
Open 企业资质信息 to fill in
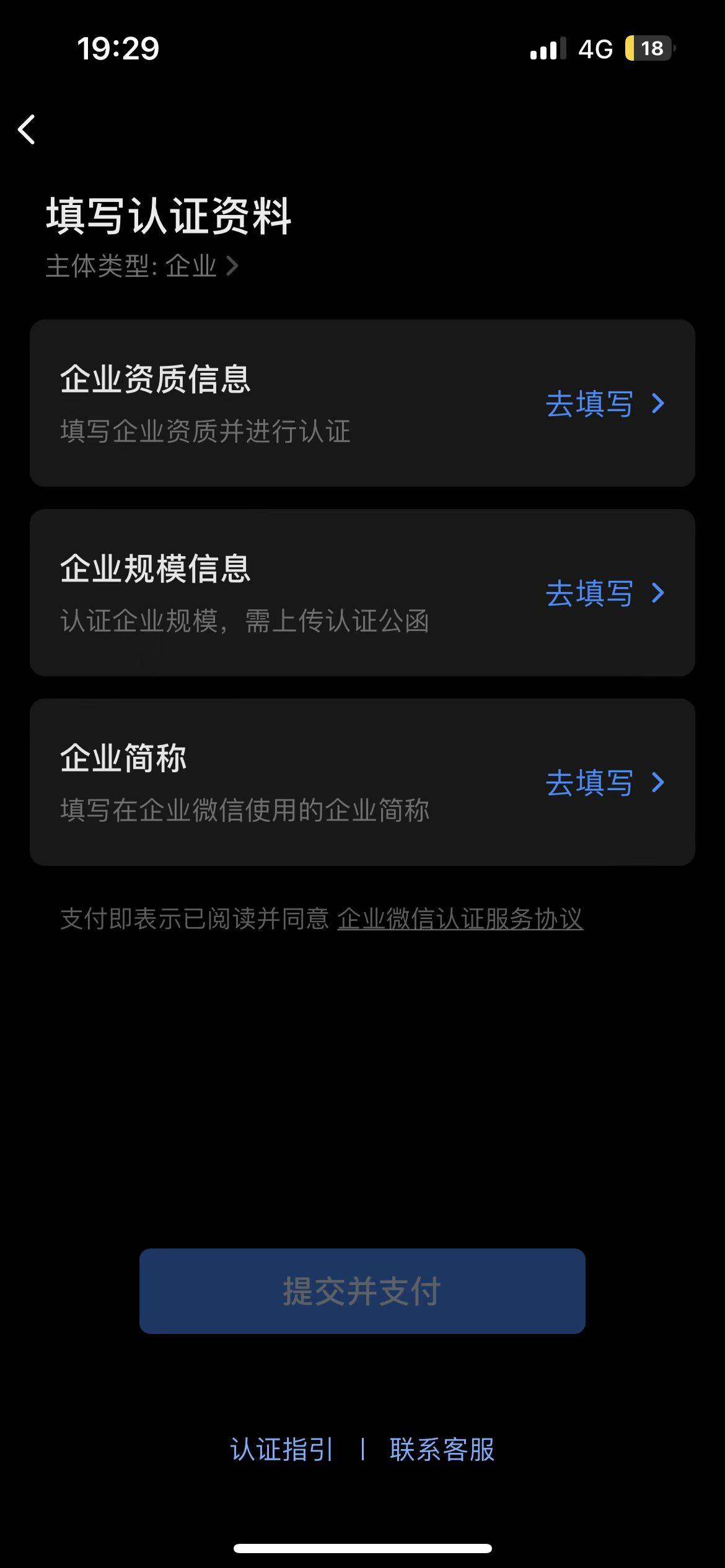tap(604, 404)
